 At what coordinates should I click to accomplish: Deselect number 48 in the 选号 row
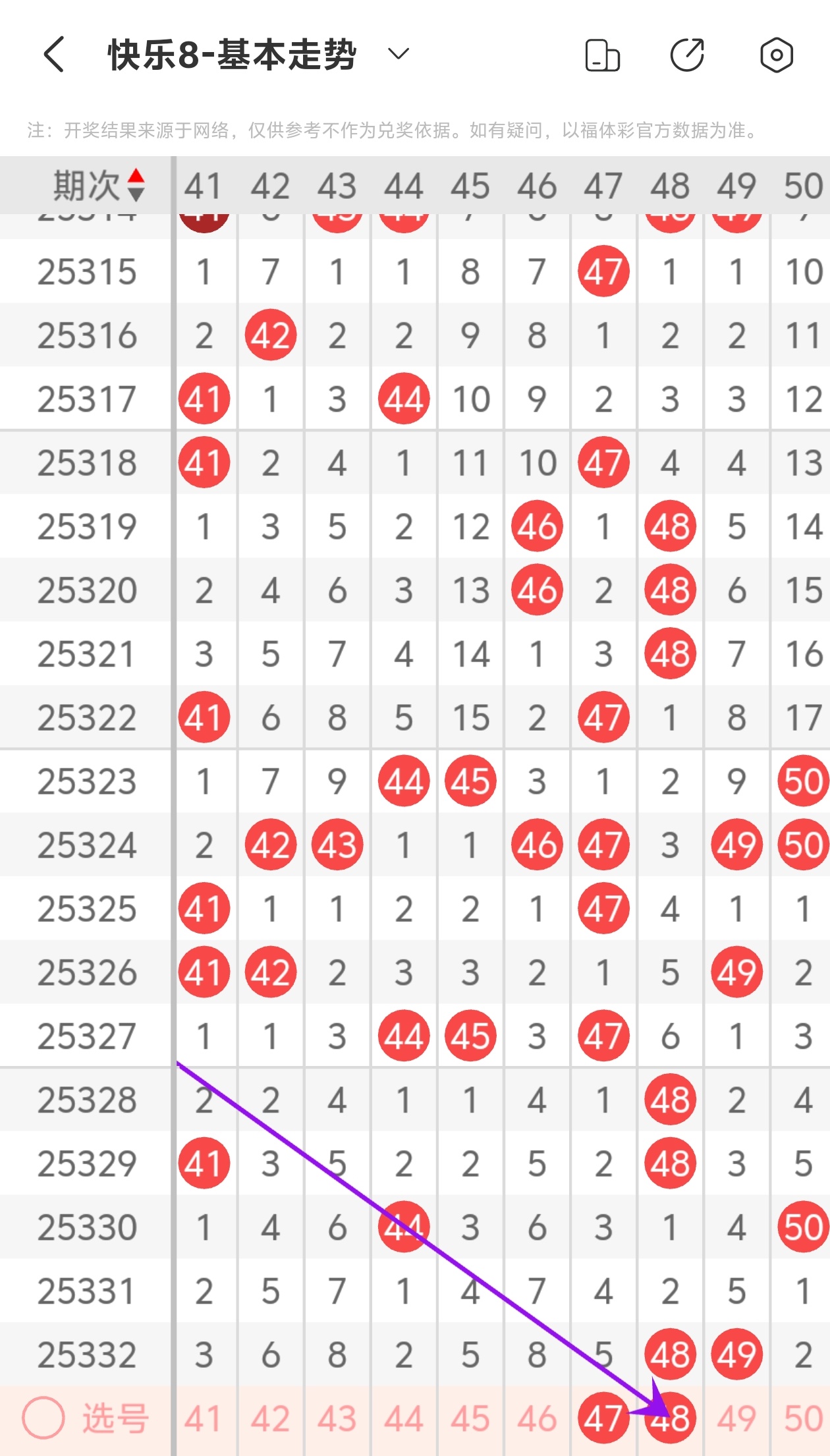671,1419
